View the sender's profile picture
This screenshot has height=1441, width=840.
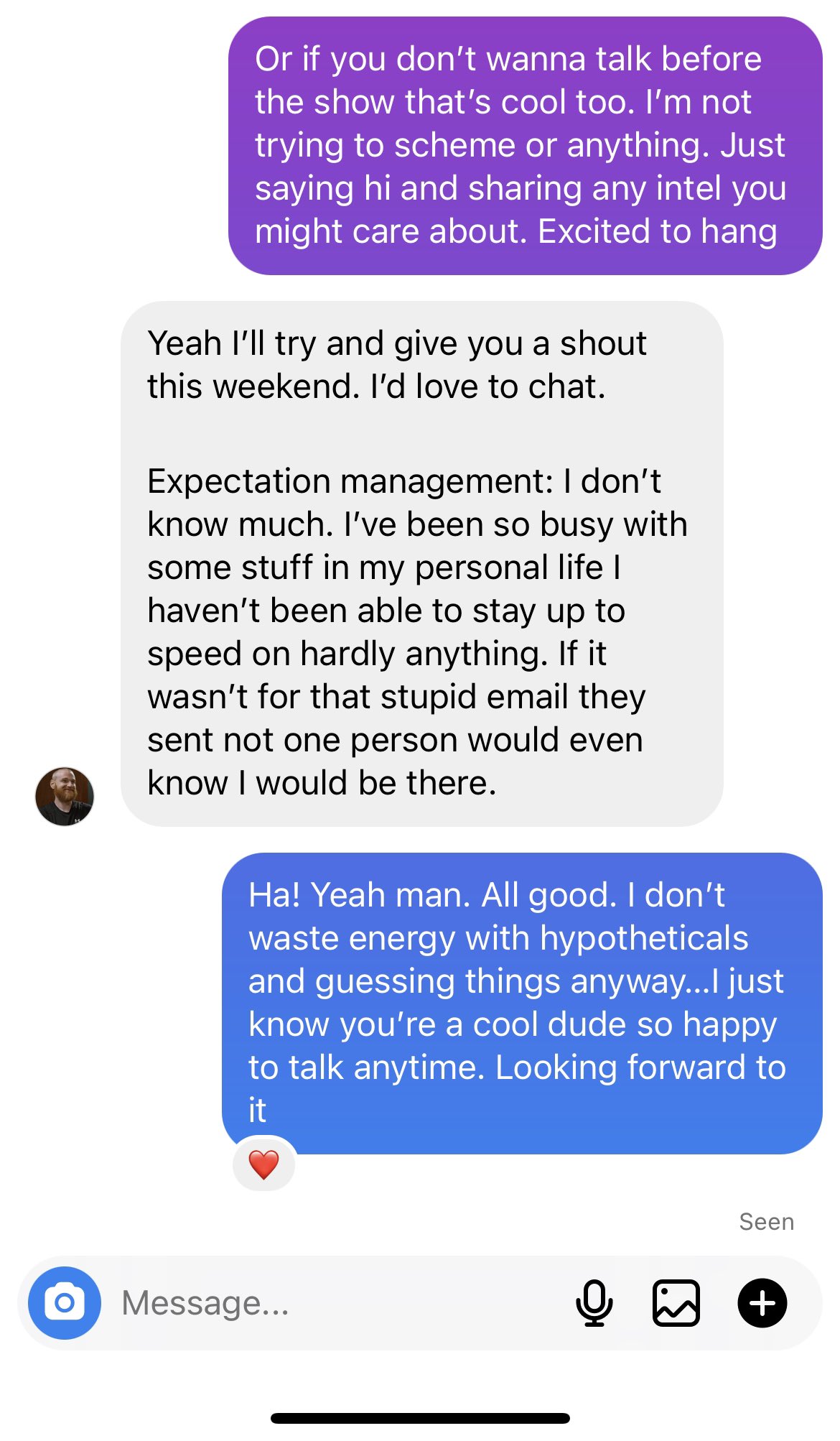coord(65,796)
